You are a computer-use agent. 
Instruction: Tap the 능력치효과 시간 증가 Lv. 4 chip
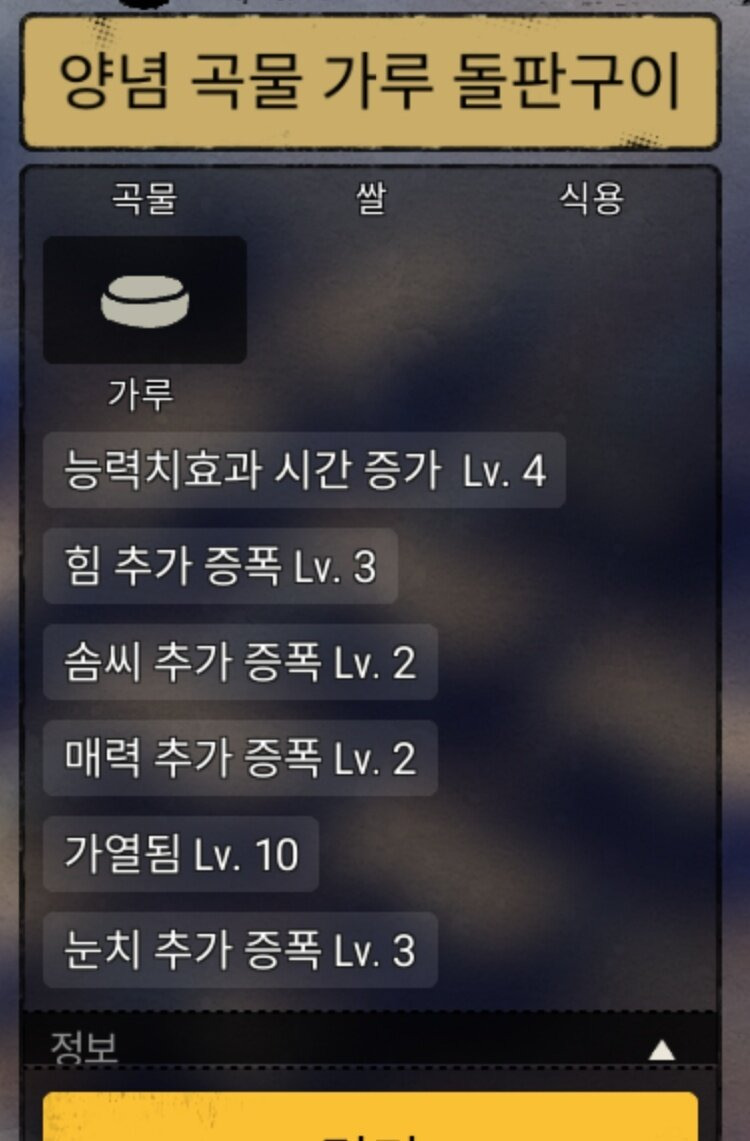pos(304,470)
